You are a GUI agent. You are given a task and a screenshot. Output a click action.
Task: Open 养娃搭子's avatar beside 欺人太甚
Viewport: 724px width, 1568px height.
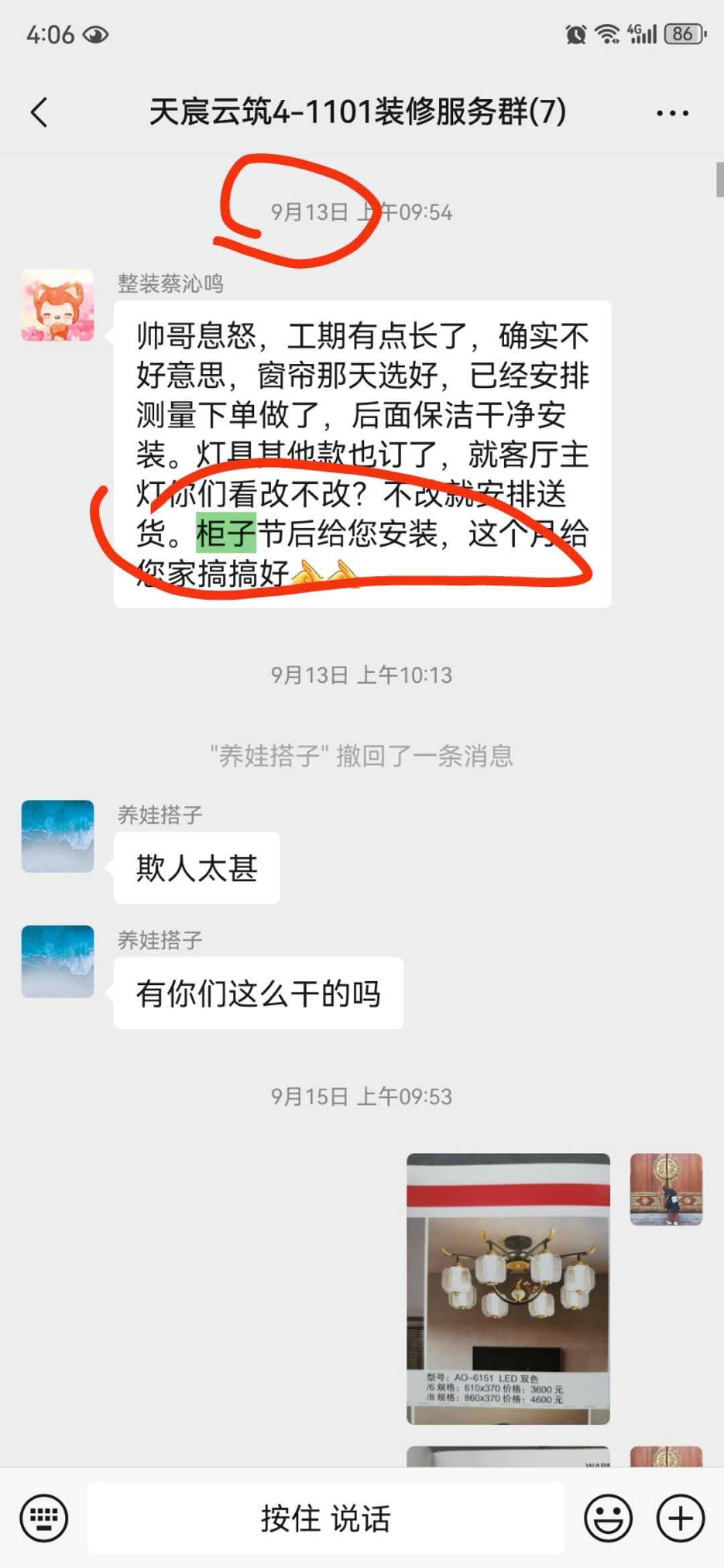[x=58, y=836]
